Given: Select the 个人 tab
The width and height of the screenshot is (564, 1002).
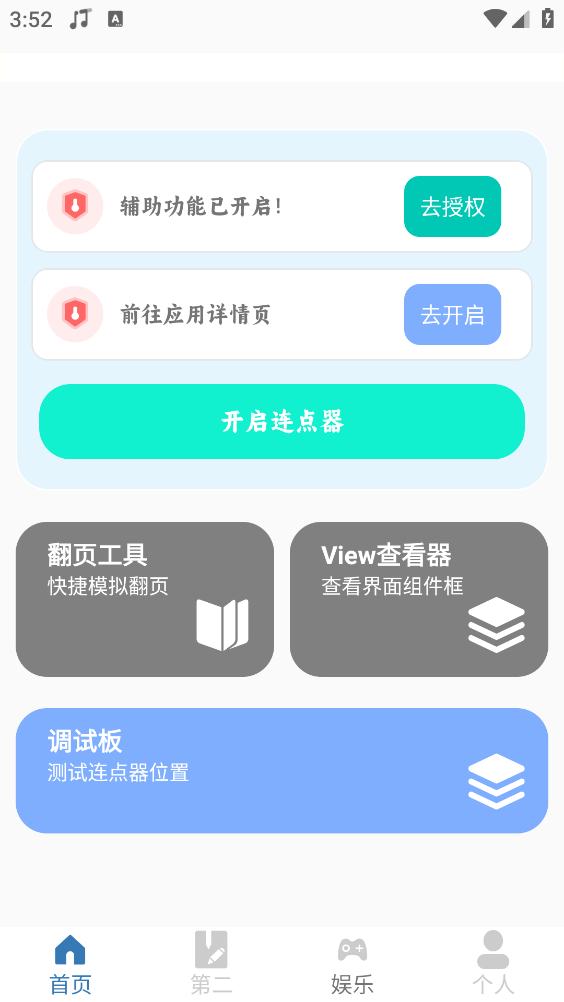Looking at the screenshot, I should point(493,964).
